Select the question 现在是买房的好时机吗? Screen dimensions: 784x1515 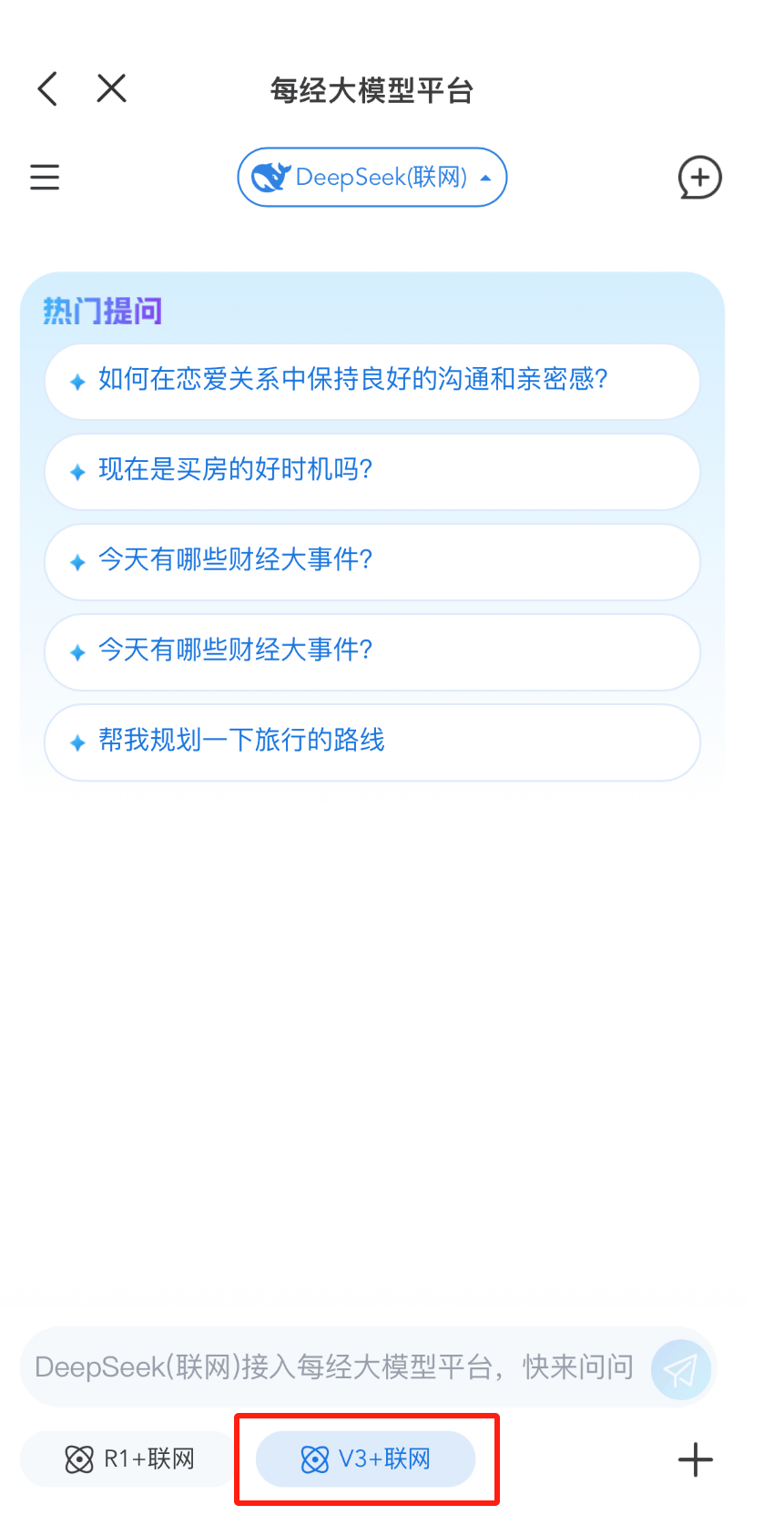click(x=372, y=471)
